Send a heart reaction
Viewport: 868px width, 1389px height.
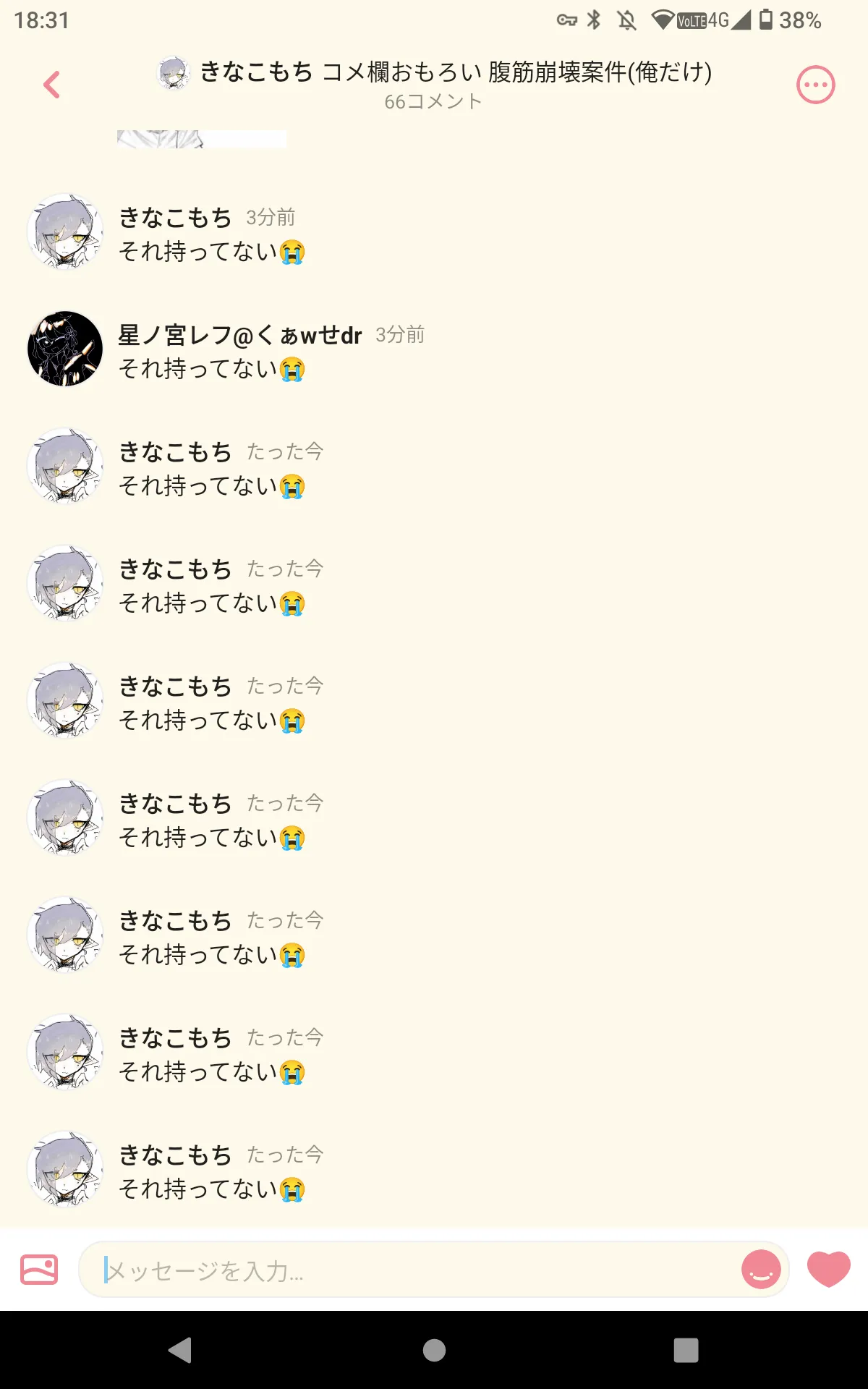pos(828,1268)
